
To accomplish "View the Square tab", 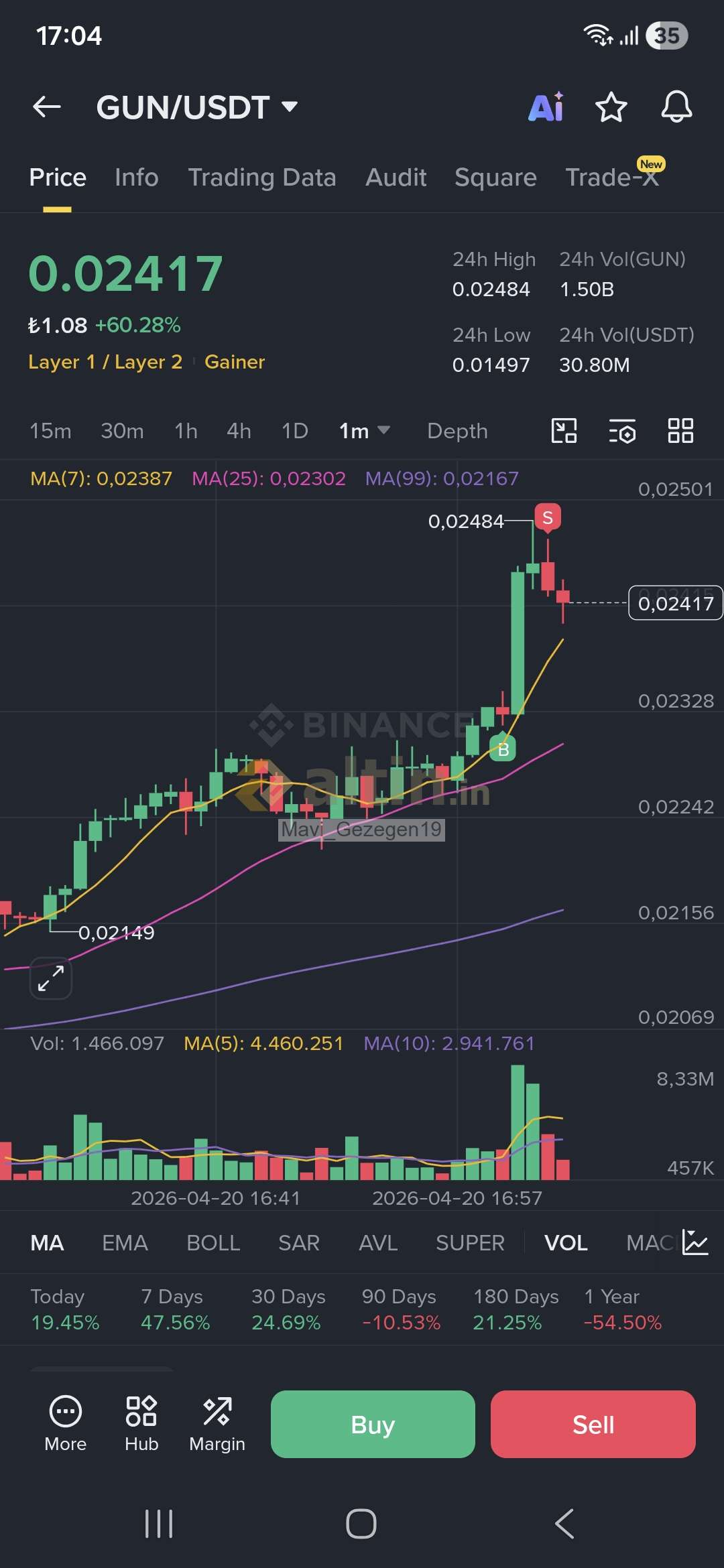I will pyautogui.click(x=495, y=178).
